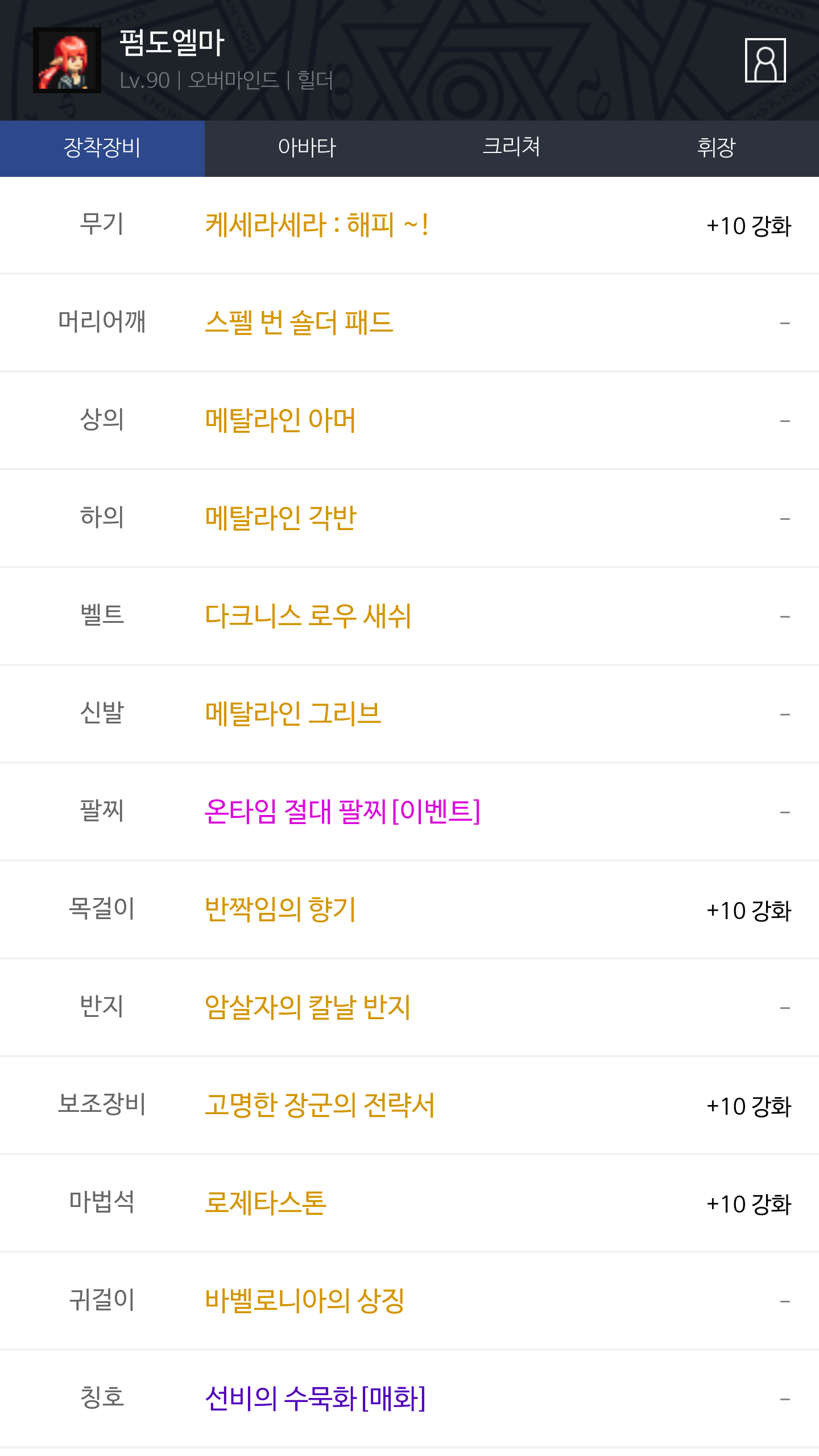Tap the 펌도엘마 character avatar
The image size is (819, 1456).
[67, 60]
